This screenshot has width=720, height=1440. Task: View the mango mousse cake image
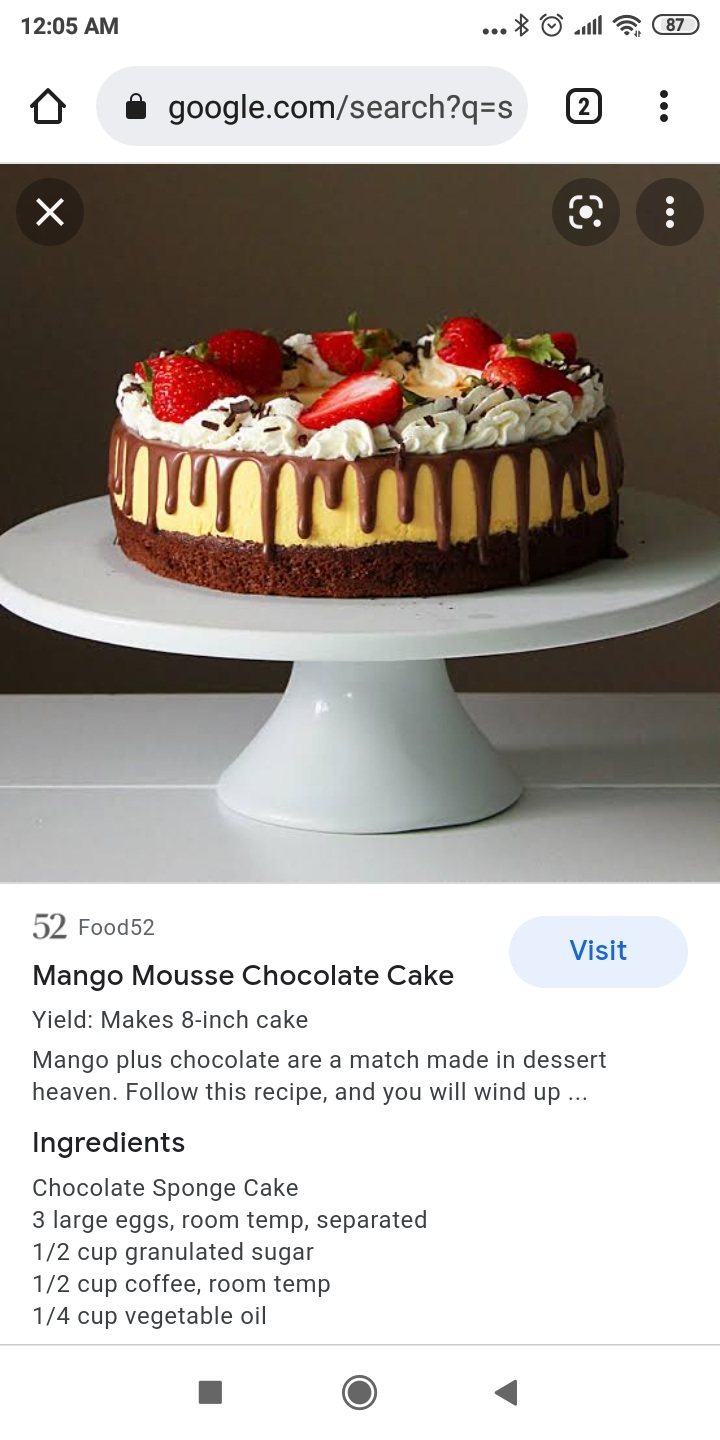coord(360,520)
